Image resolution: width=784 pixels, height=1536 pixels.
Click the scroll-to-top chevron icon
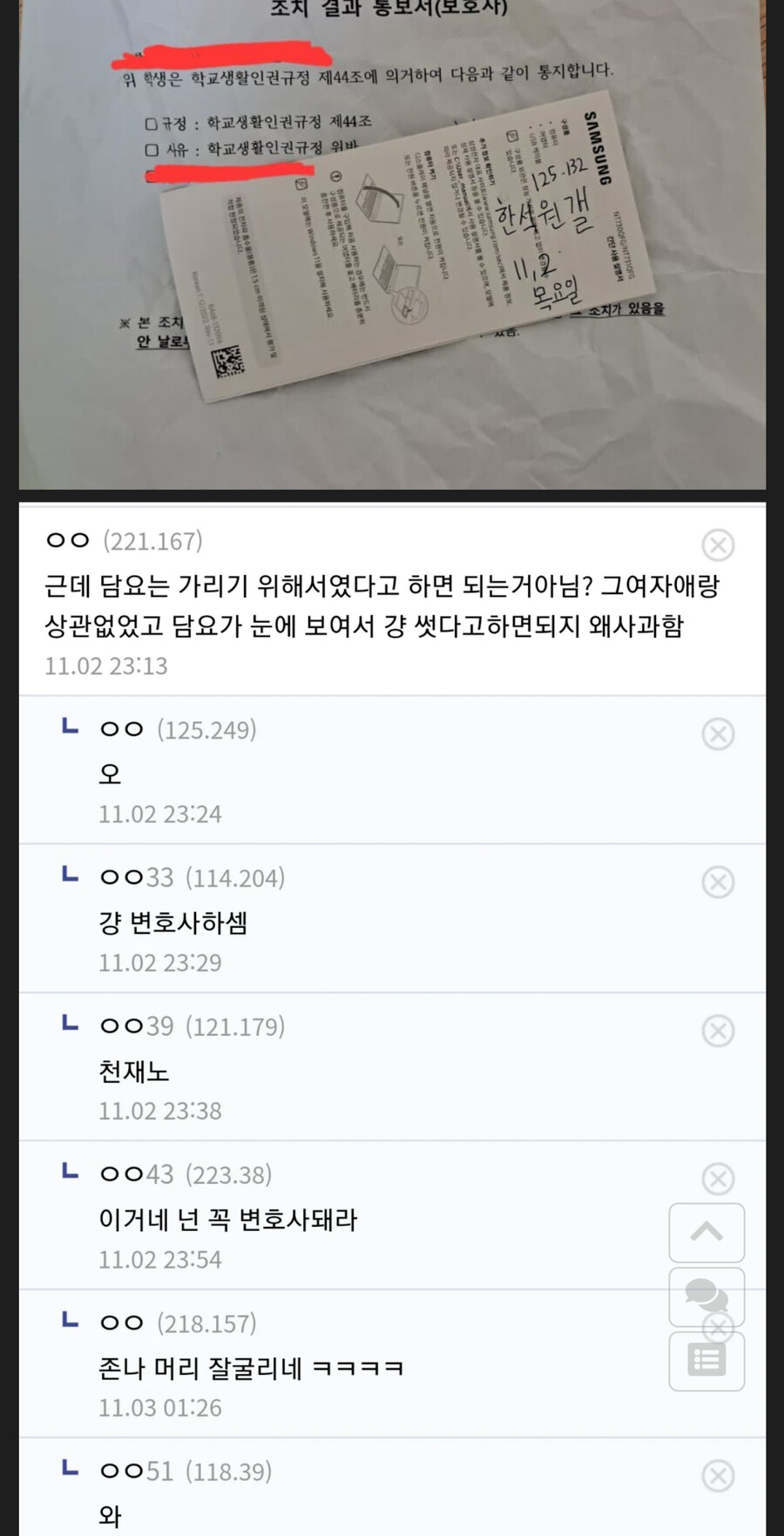706,1233
